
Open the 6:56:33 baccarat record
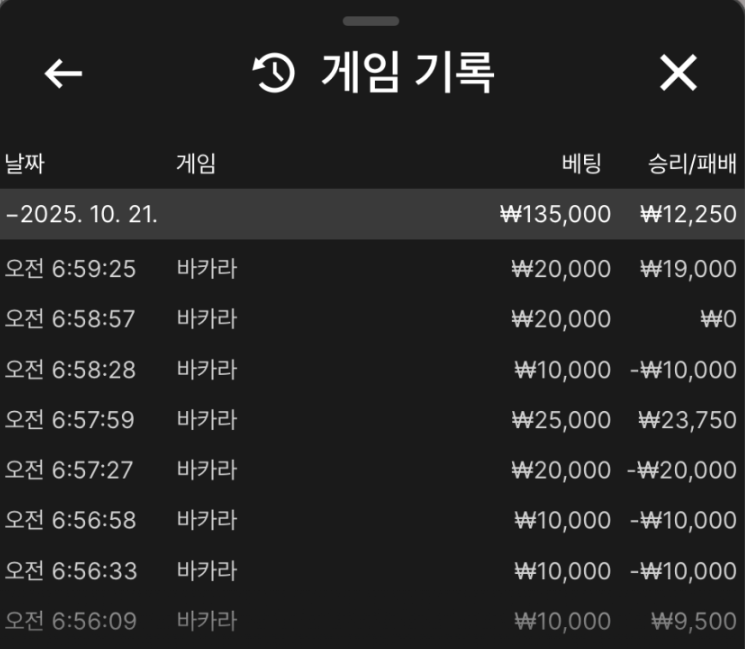coord(370,571)
